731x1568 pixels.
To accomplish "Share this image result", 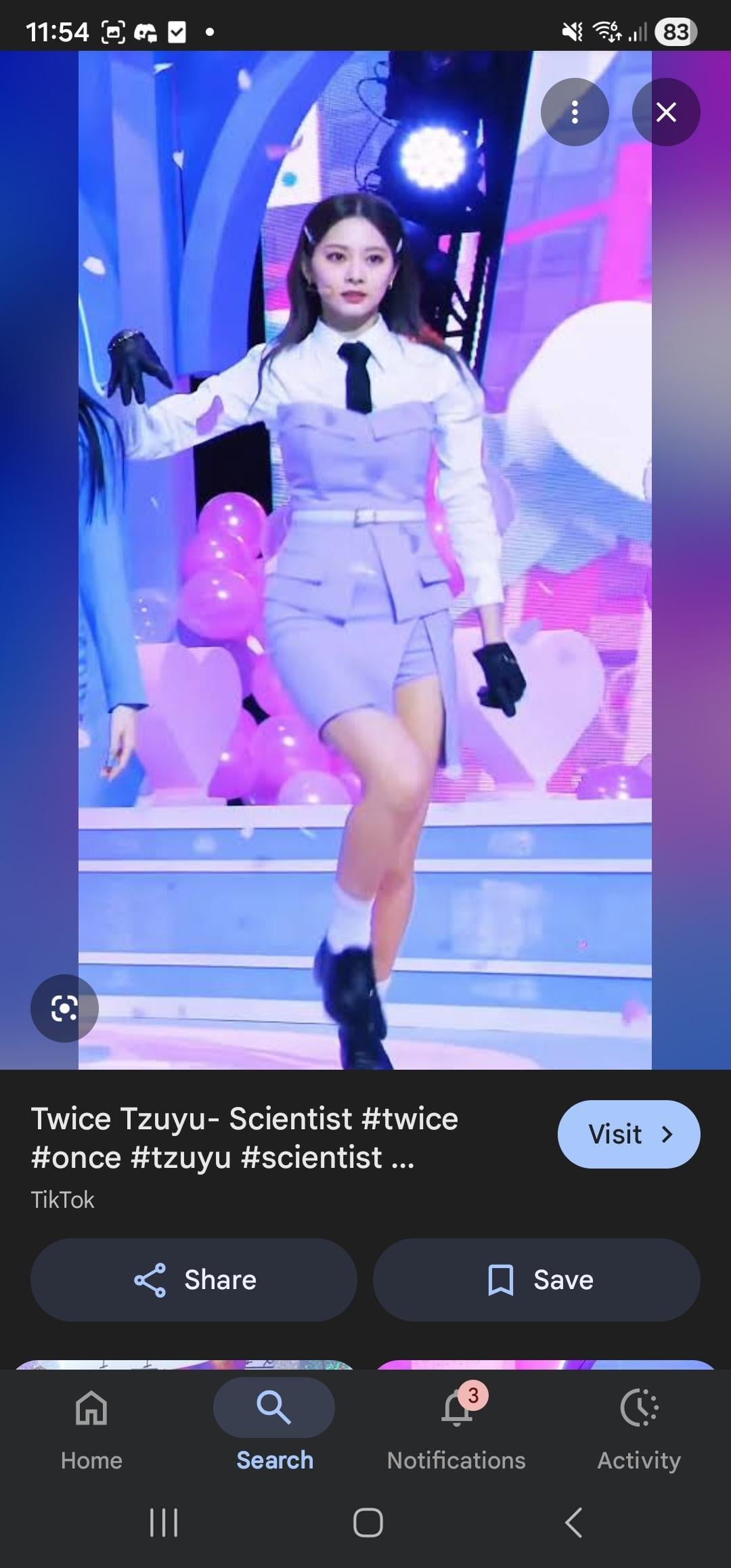I will tap(194, 1280).
